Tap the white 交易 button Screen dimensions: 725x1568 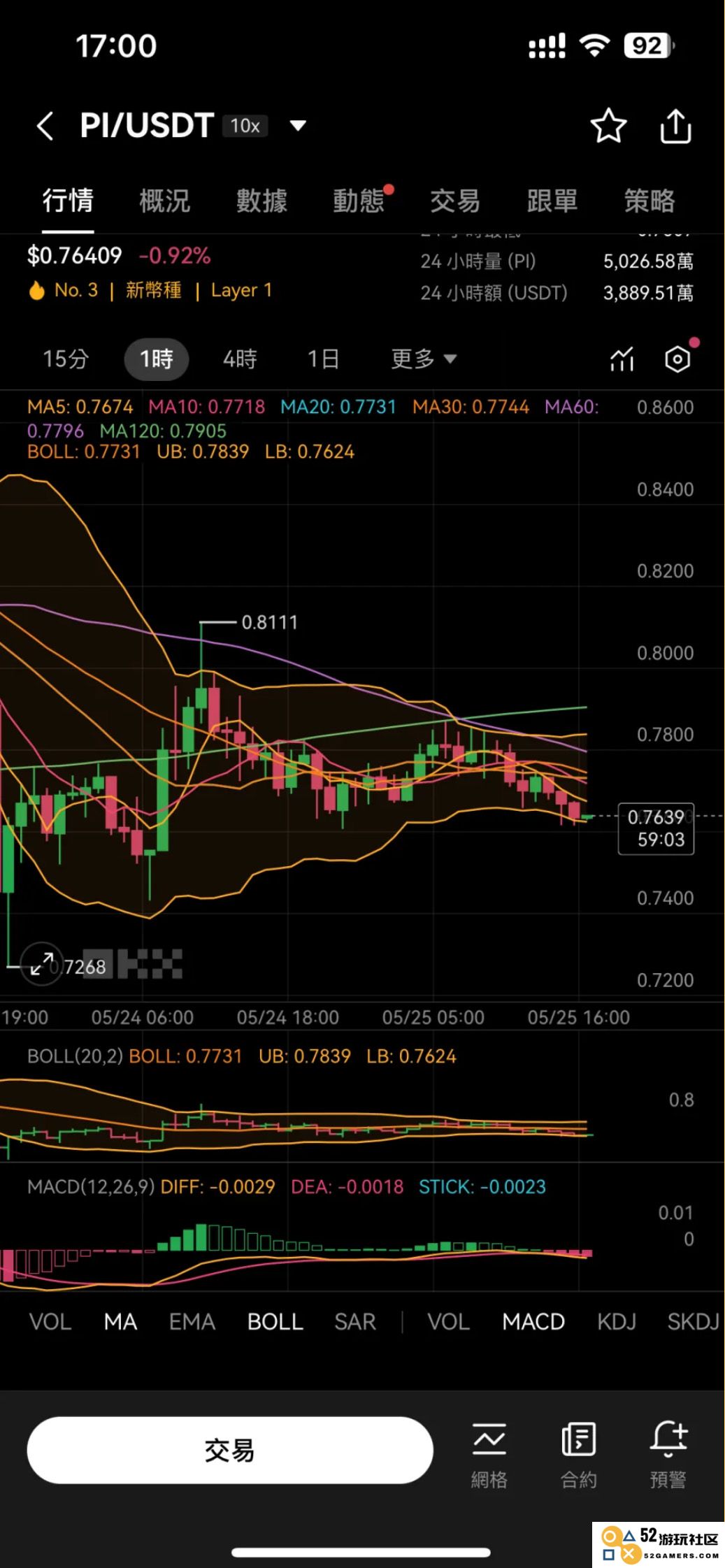(x=229, y=1451)
